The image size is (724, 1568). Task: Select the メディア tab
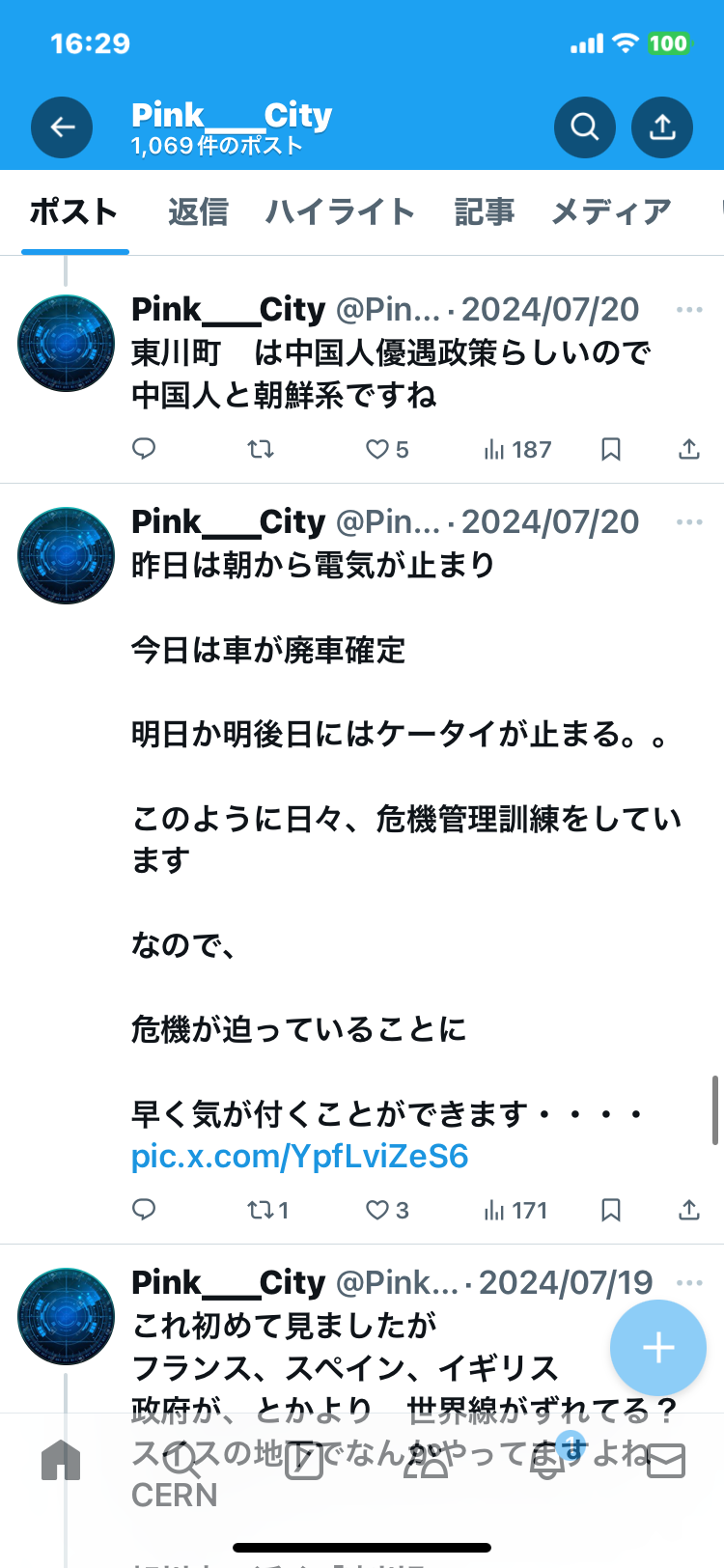pos(610,211)
